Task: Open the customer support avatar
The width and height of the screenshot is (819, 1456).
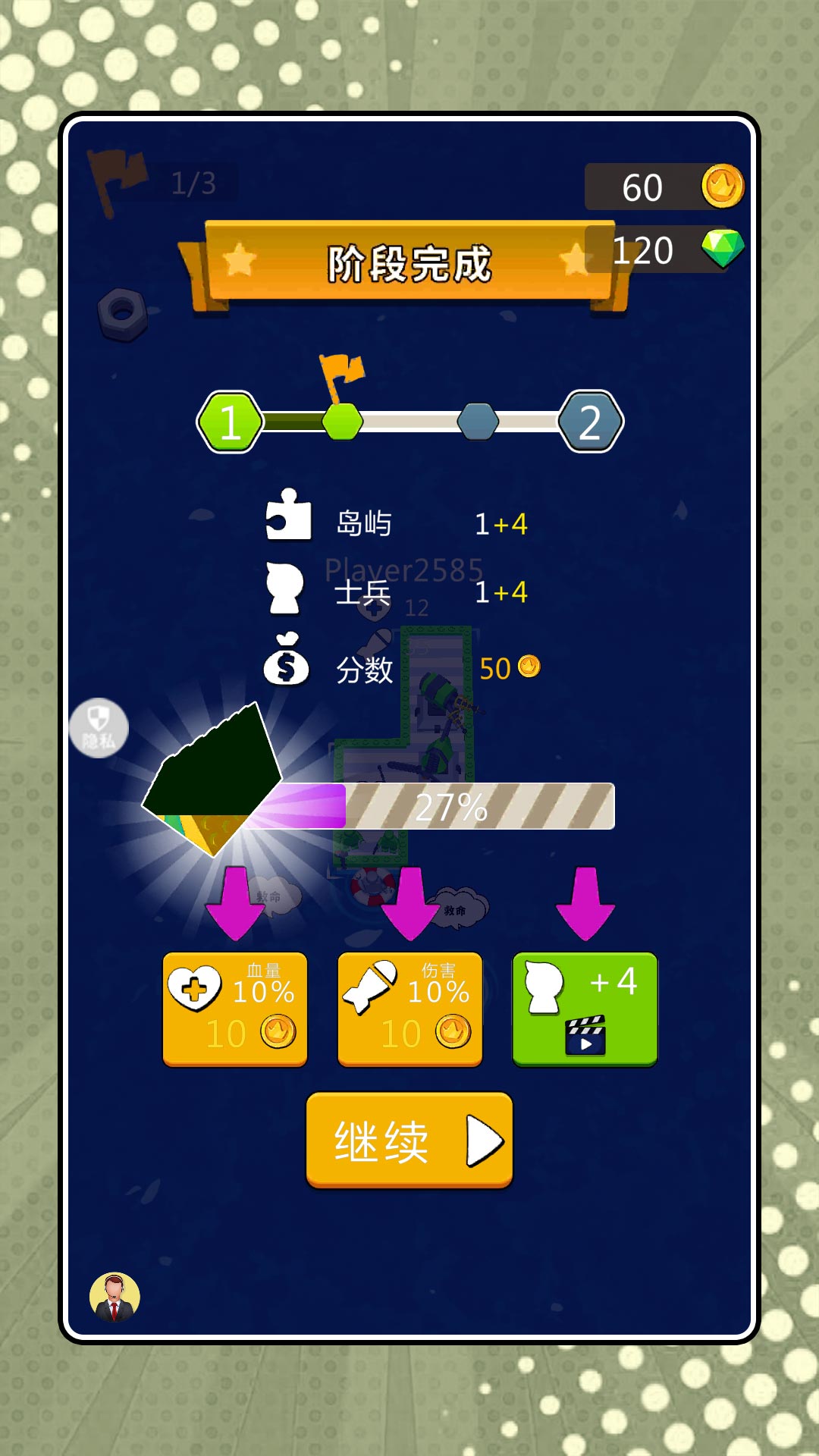Action: 115,1298
